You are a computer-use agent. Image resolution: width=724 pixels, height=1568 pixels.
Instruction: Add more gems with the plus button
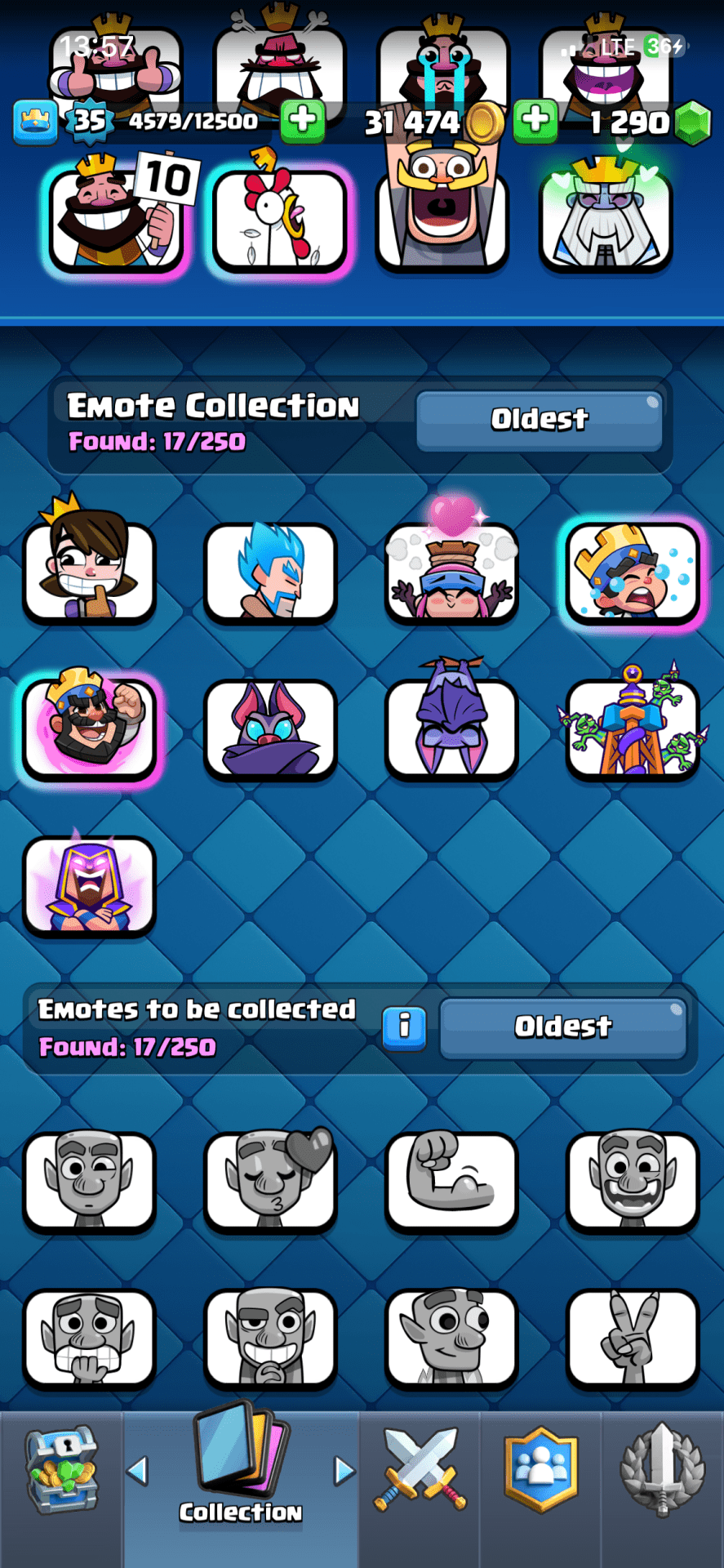click(x=535, y=120)
